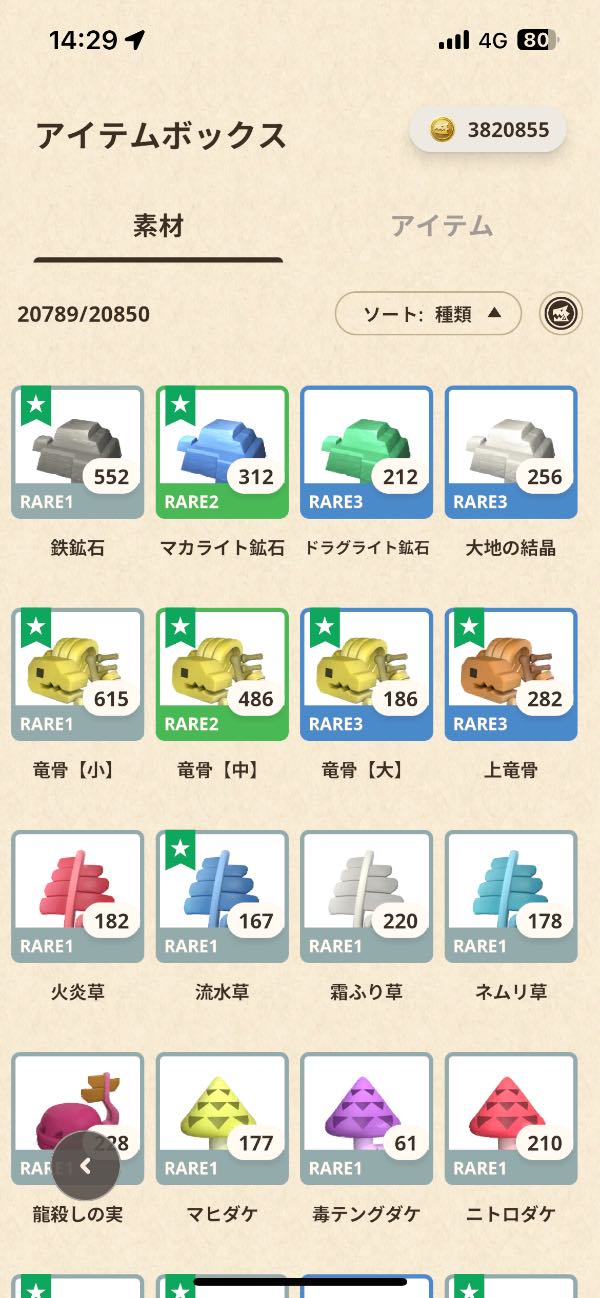Tap the 流水草 tile

point(222,896)
